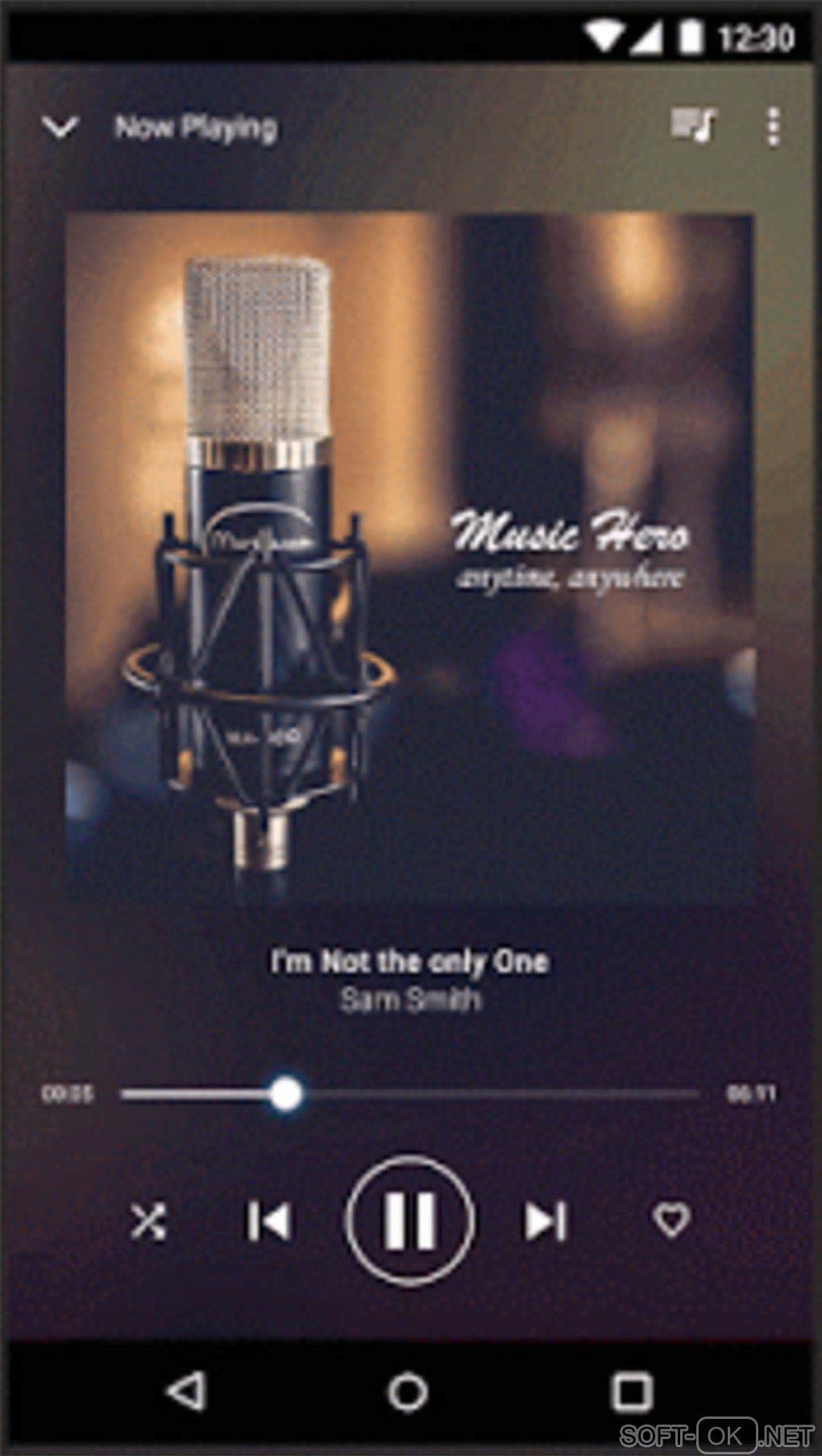The image size is (822, 1456).
Task: Open the playback queue icon
Action: click(x=694, y=126)
